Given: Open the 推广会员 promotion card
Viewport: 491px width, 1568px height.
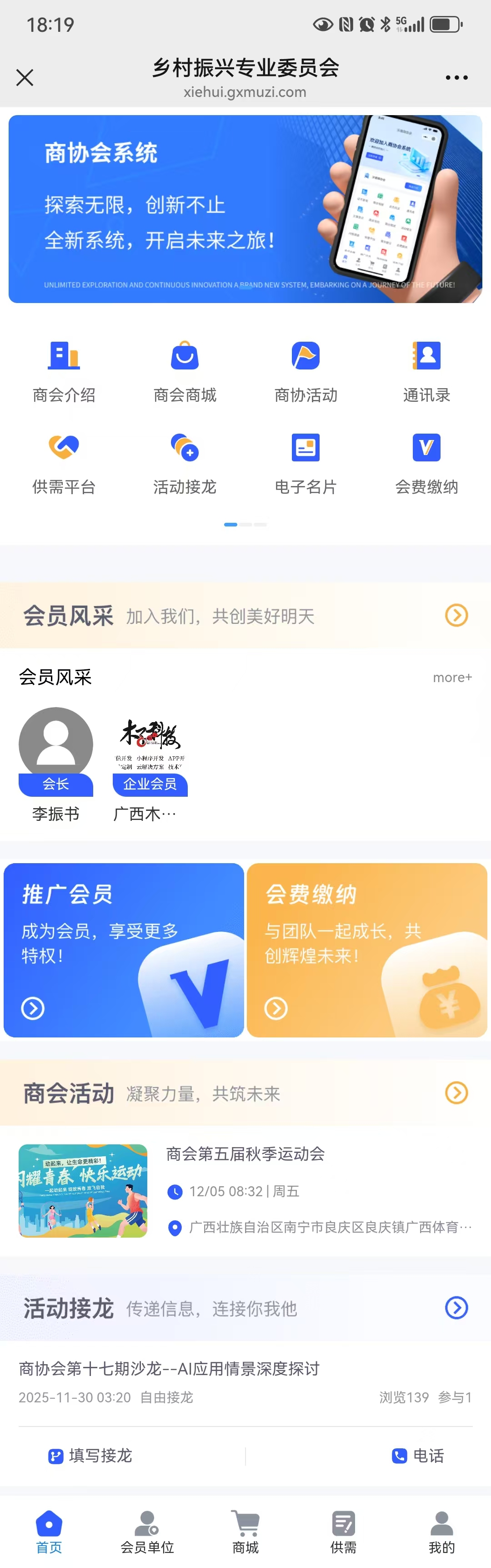Looking at the screenshot, I should [x=124, y=950].
